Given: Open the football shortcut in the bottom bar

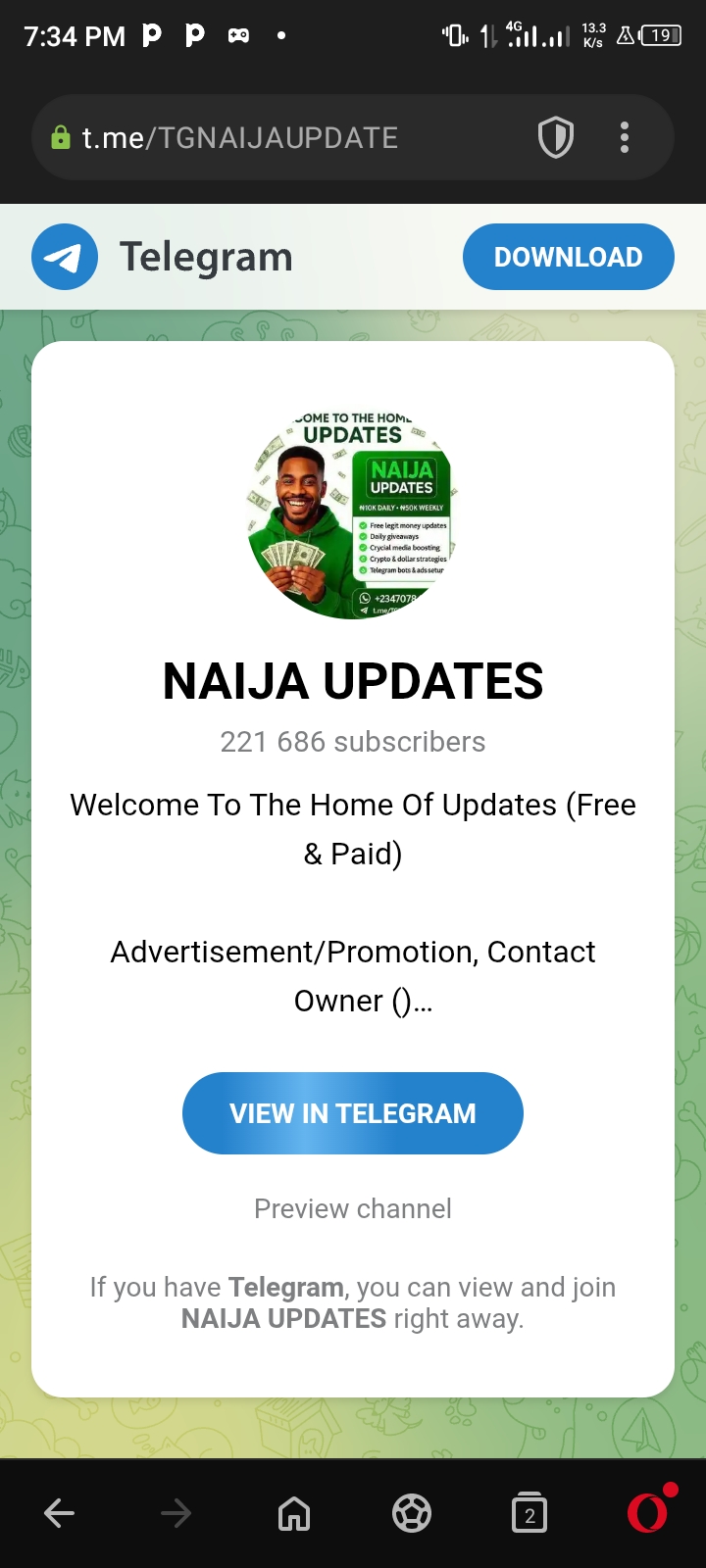Looking at the screenshot, I should (412, 1514).
